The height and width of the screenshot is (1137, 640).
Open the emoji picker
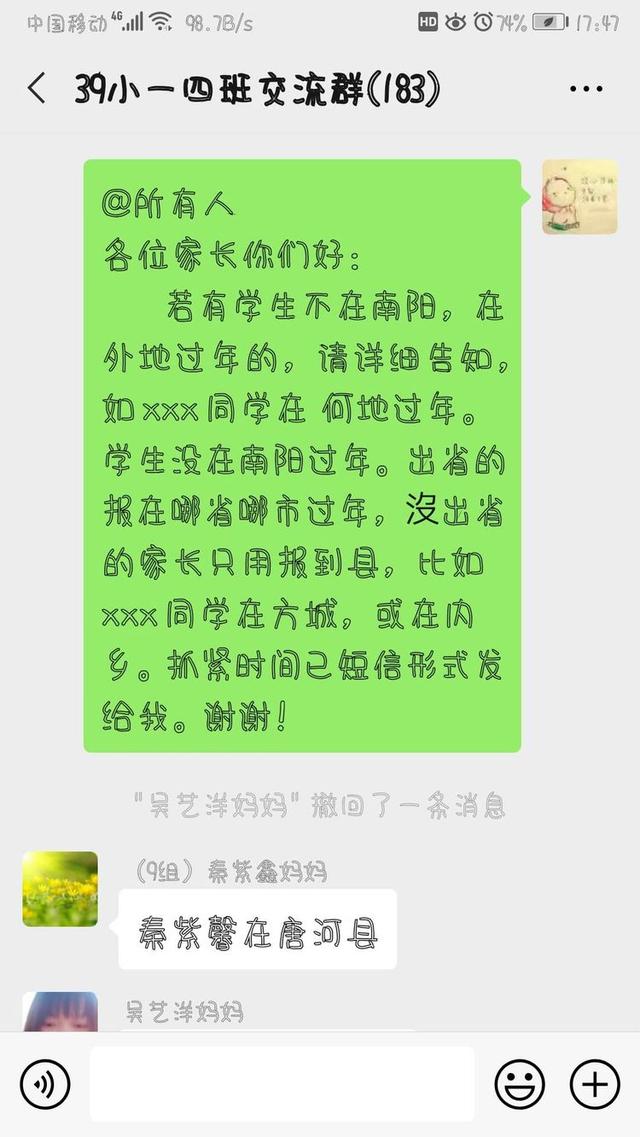520,1084
